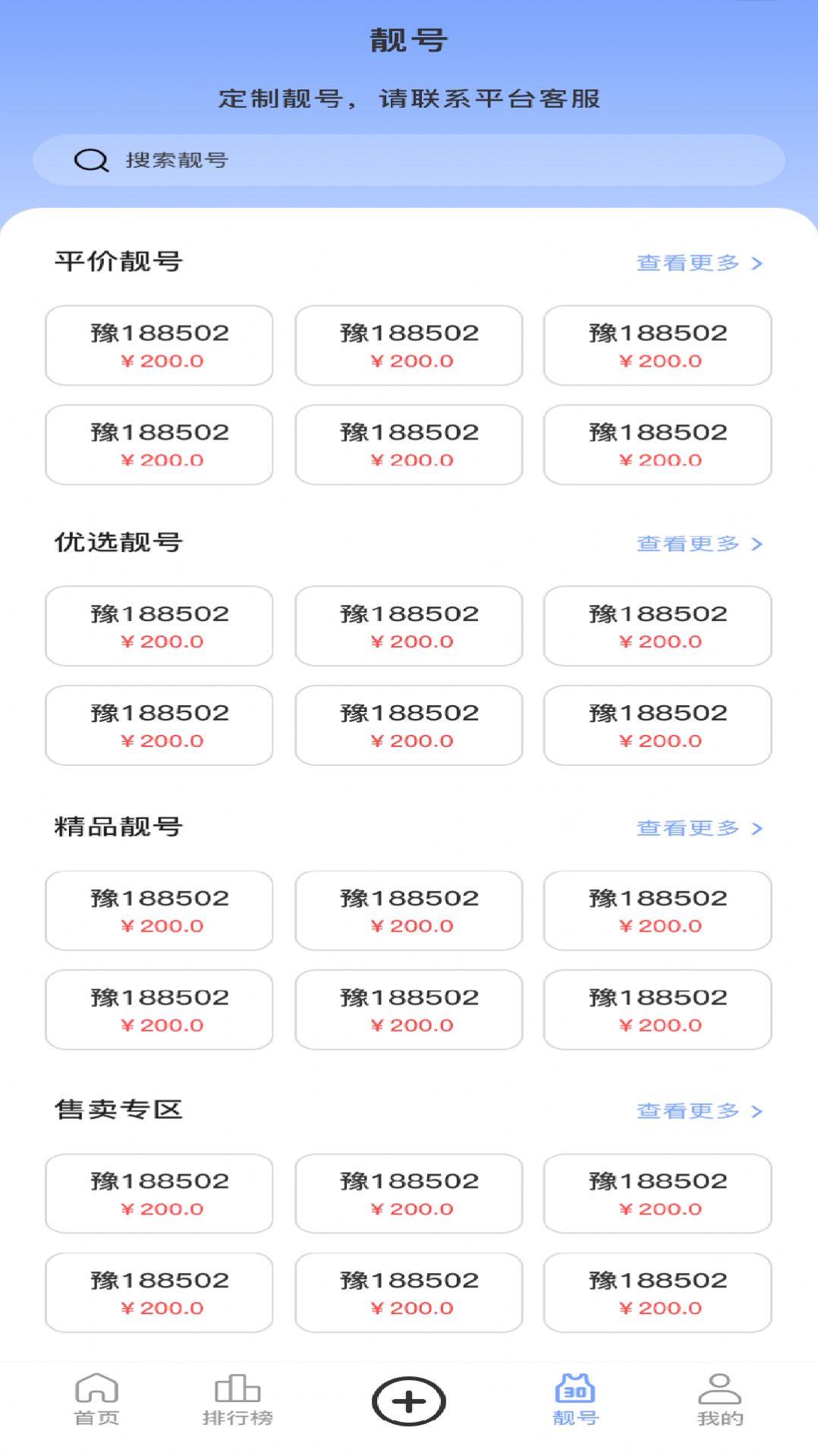Open the last 豫188502 card in 平价靓号
This screenshot has width=818, height=1456.
[657, 445]
